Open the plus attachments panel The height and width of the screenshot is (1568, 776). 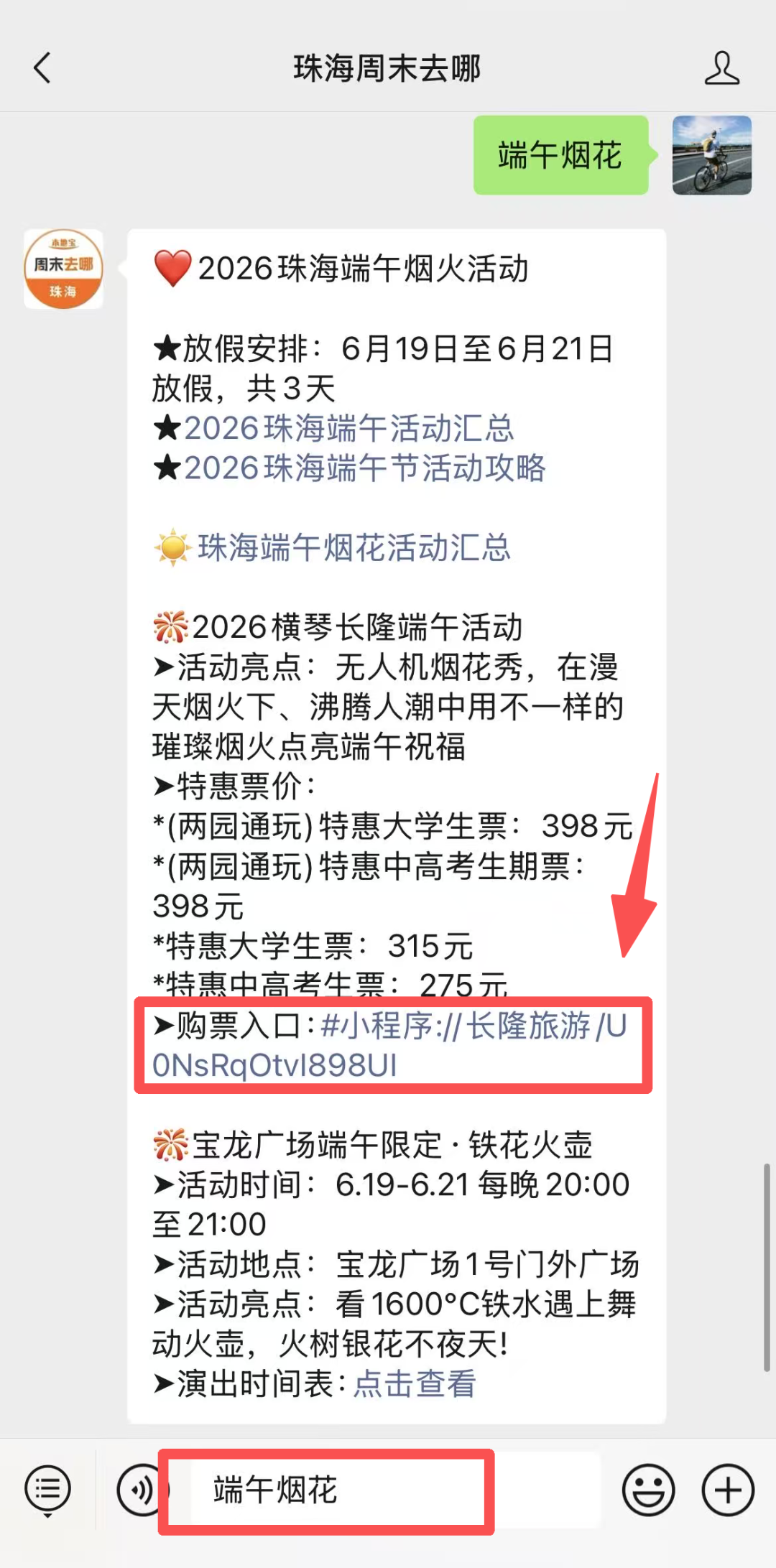tap(727, 1490)
